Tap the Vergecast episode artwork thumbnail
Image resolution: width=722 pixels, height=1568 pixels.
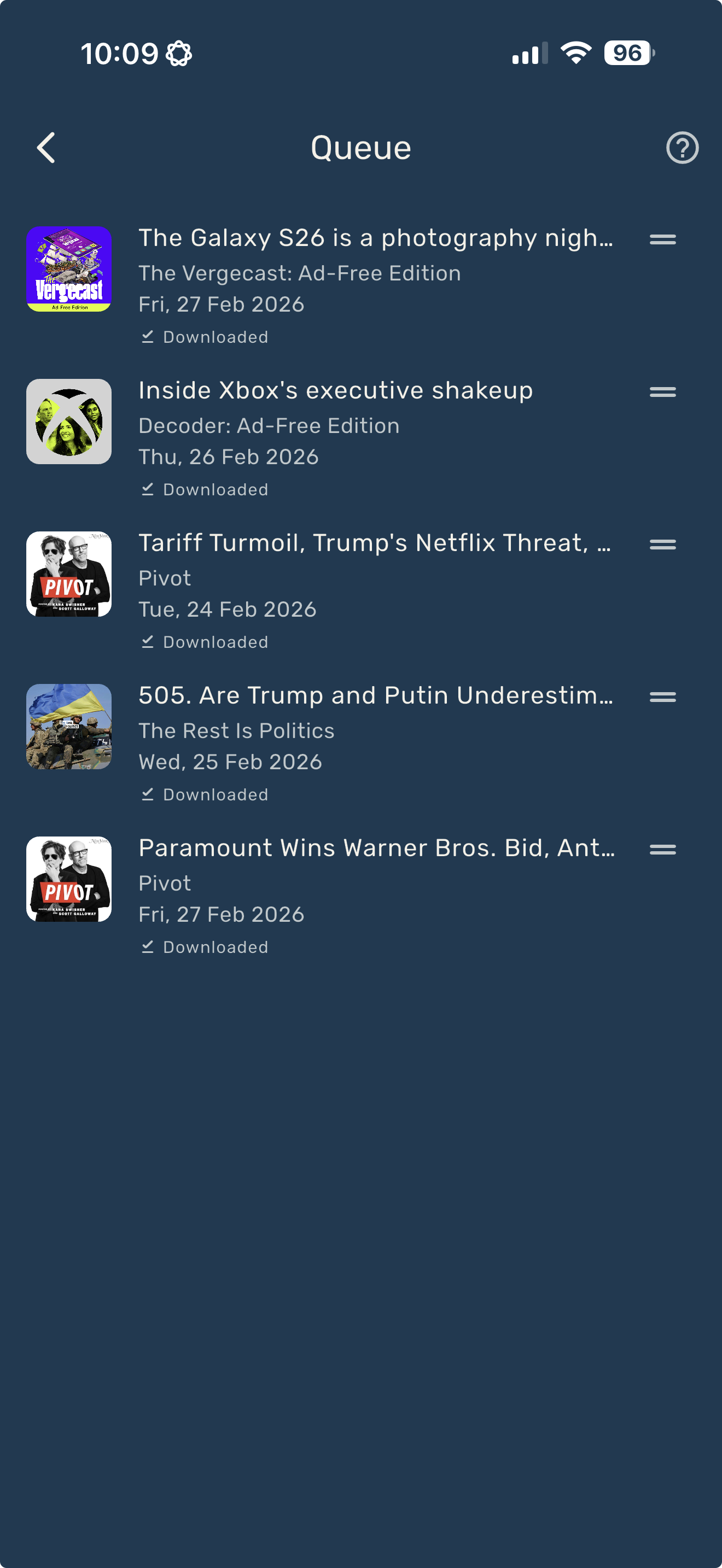[69, 270]
